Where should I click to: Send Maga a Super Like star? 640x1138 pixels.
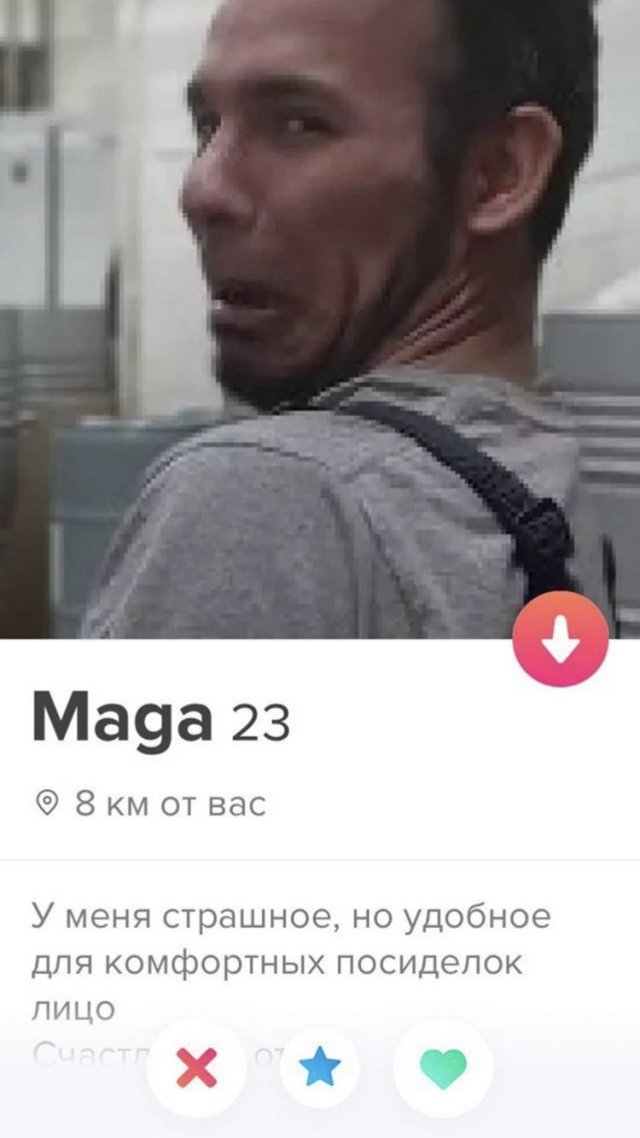click(320, 1069)
